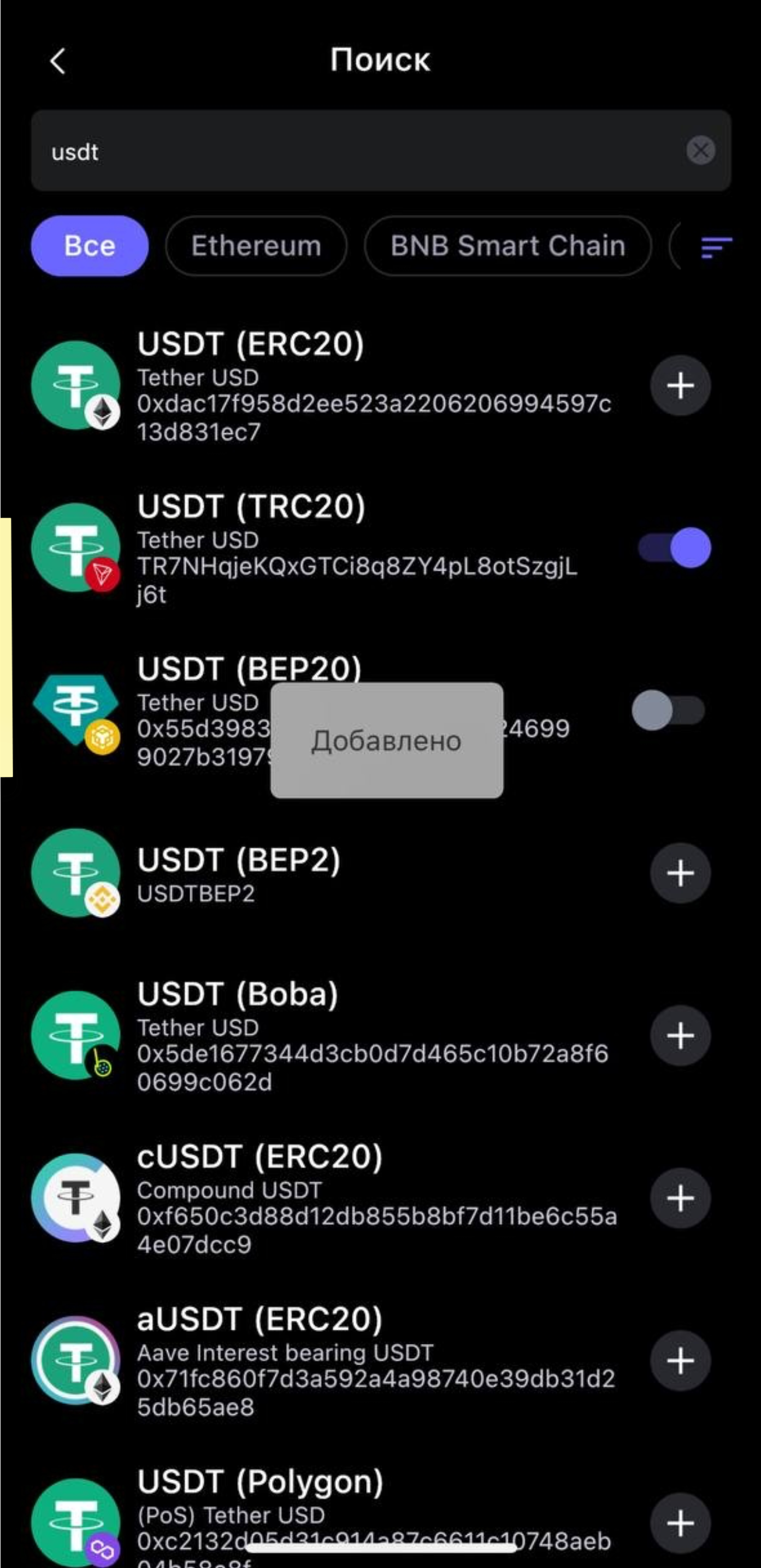This screenshot has height=1568, width=761.
Task: Add USDT (Boba) token
Action: pos(680,1036)
